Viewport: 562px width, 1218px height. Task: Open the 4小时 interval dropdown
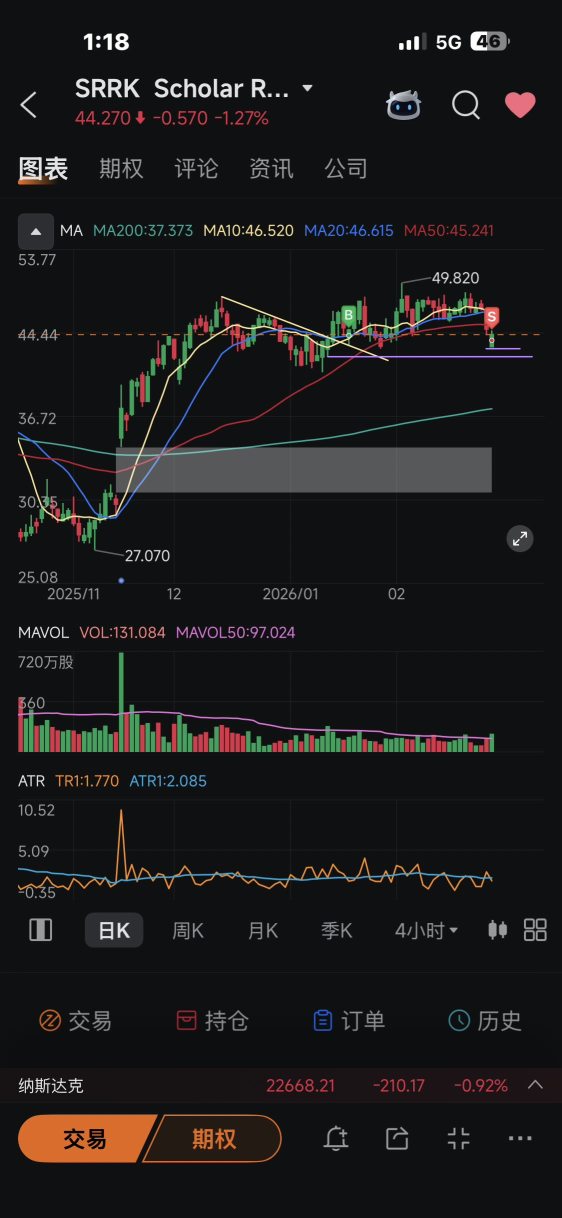[x=426, y=930]
